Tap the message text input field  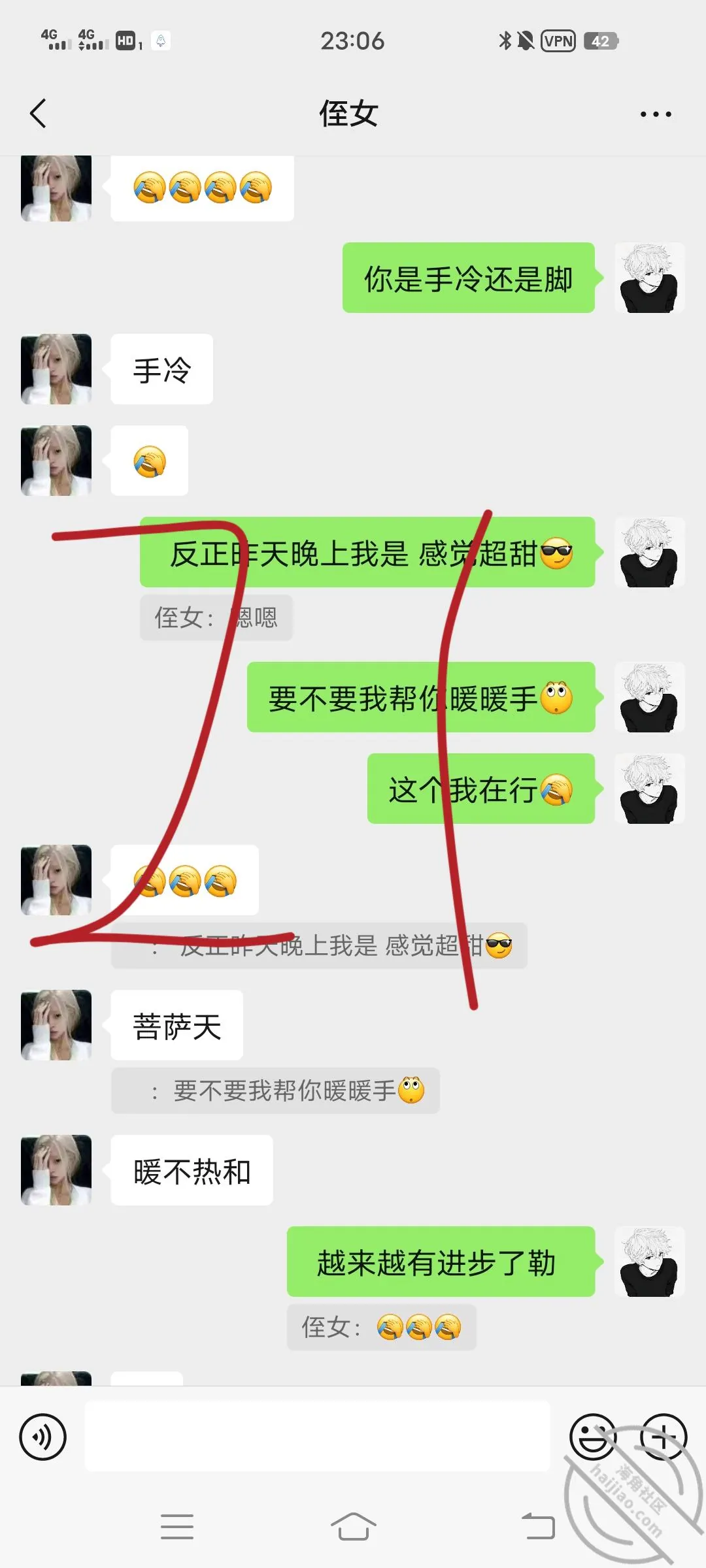(317, 1437)
